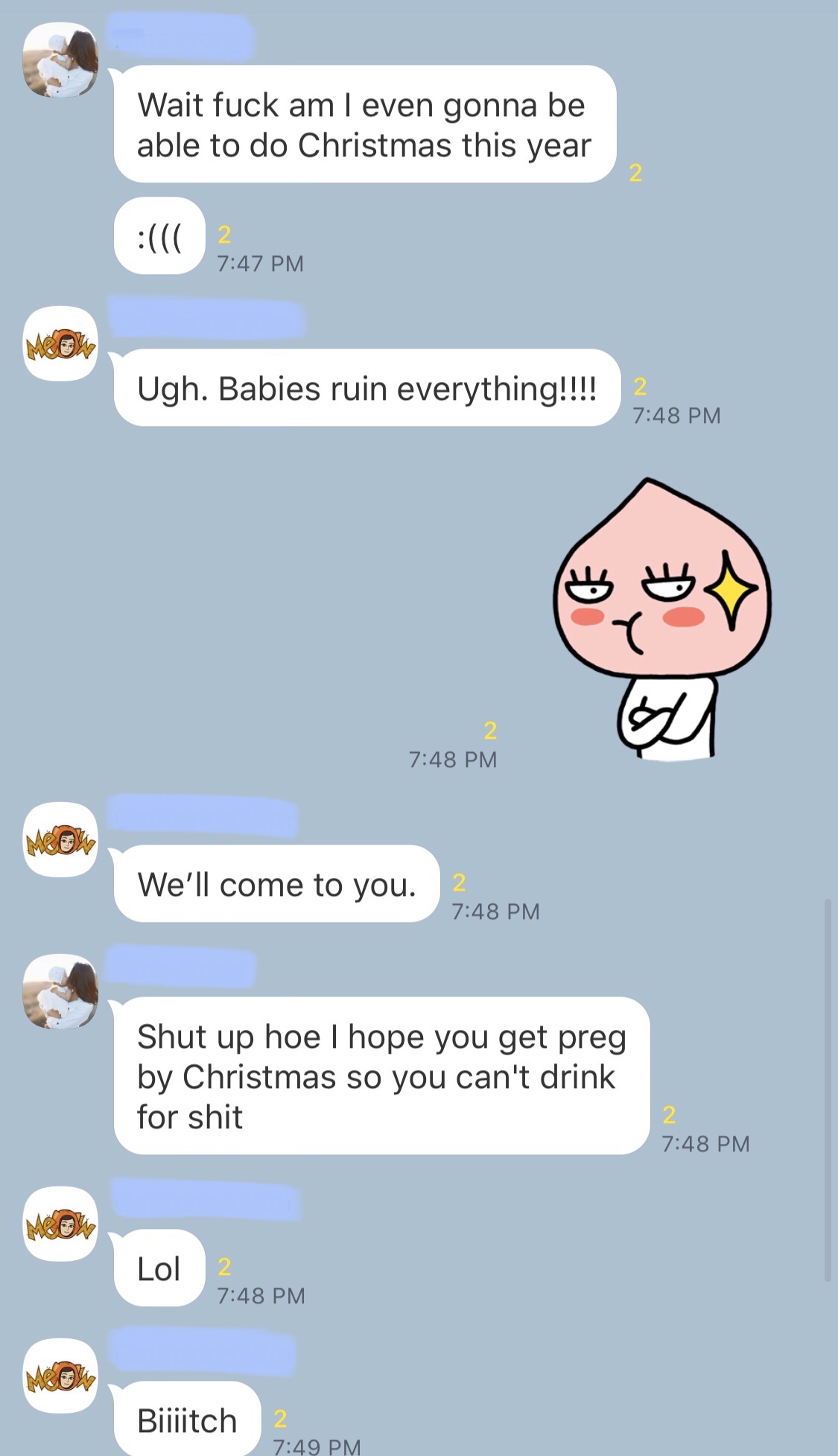Open profile photo beside the 'Shut up hoe' message

(60, 991)
